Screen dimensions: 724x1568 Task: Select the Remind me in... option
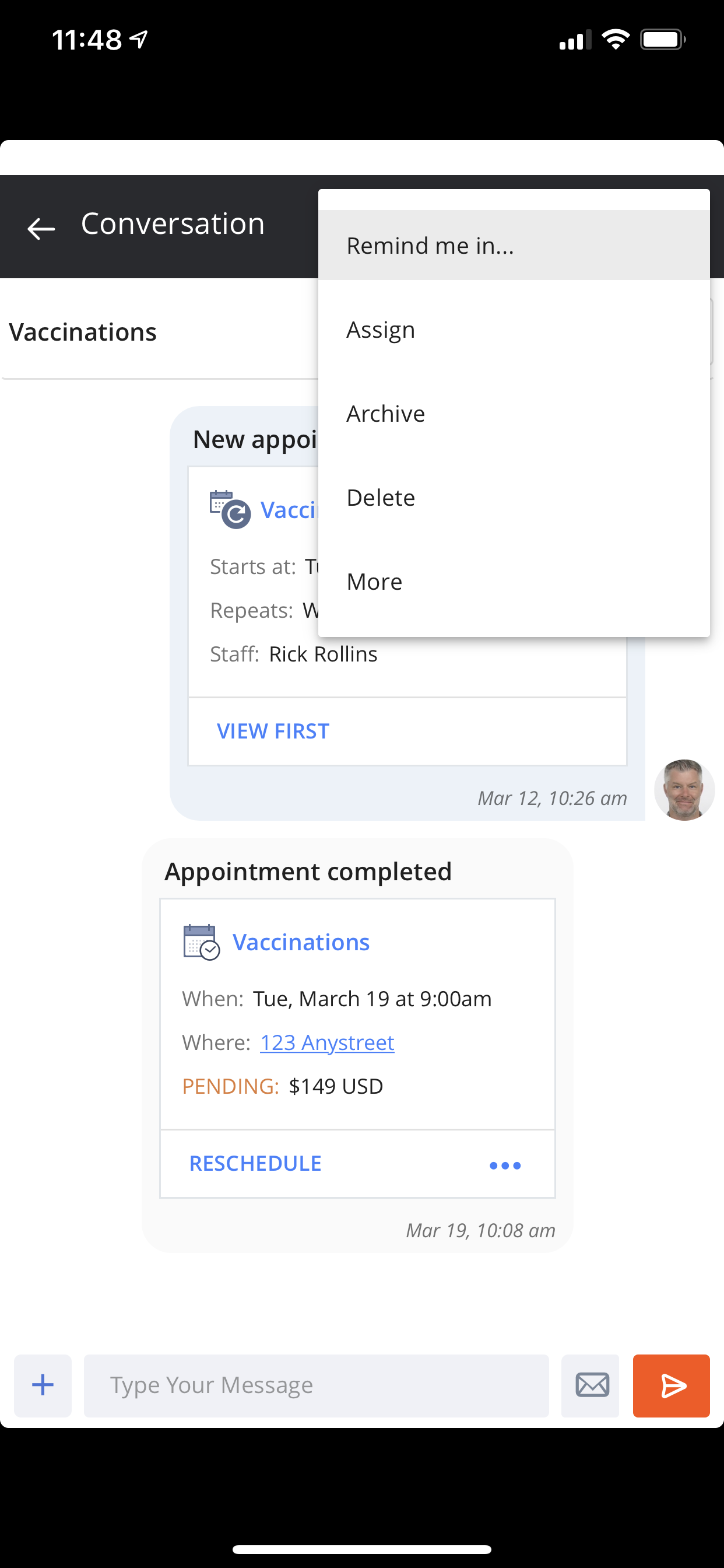514,246
